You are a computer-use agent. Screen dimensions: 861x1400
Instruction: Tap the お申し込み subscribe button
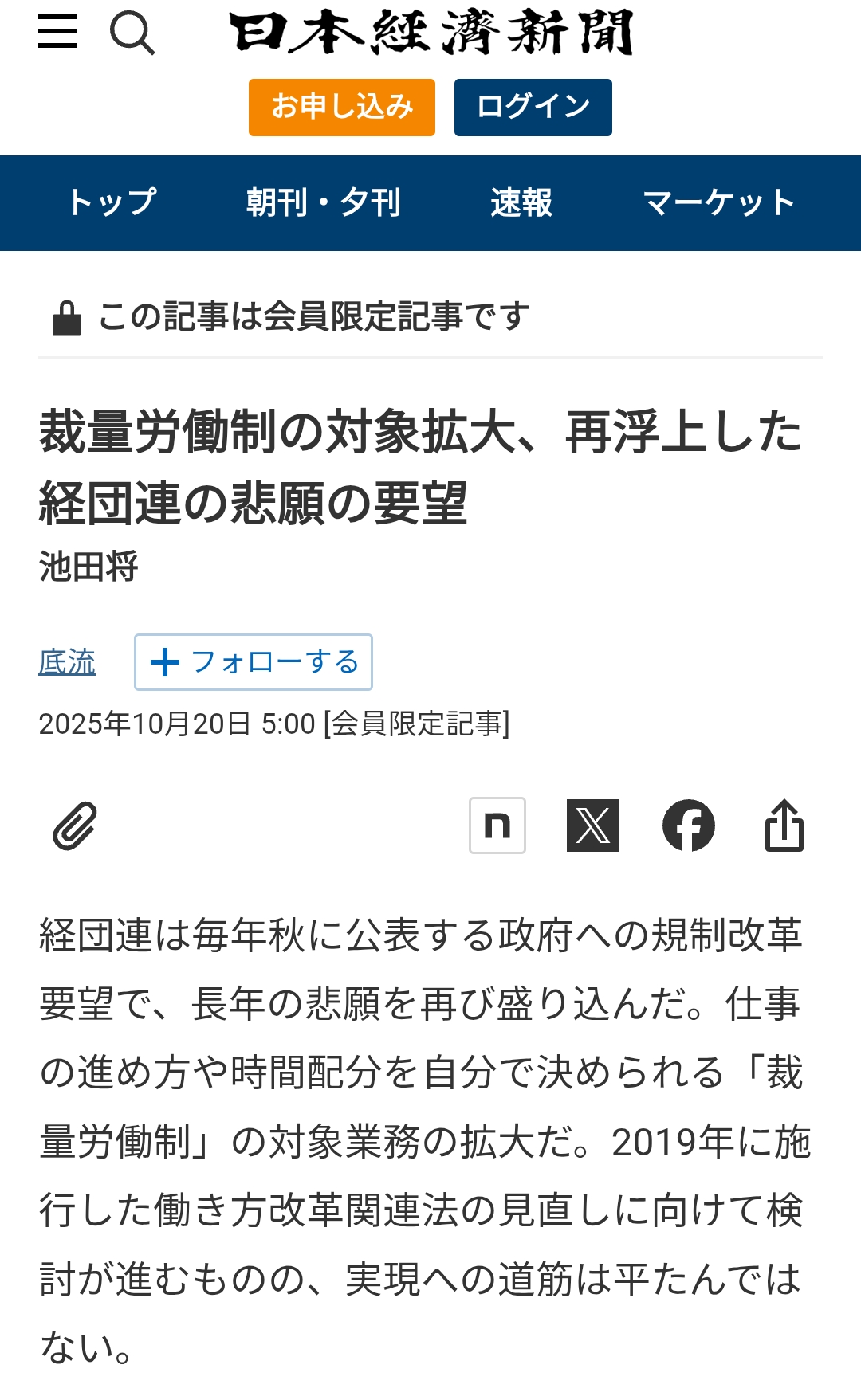pyautogui.click(x=341, y=107)
